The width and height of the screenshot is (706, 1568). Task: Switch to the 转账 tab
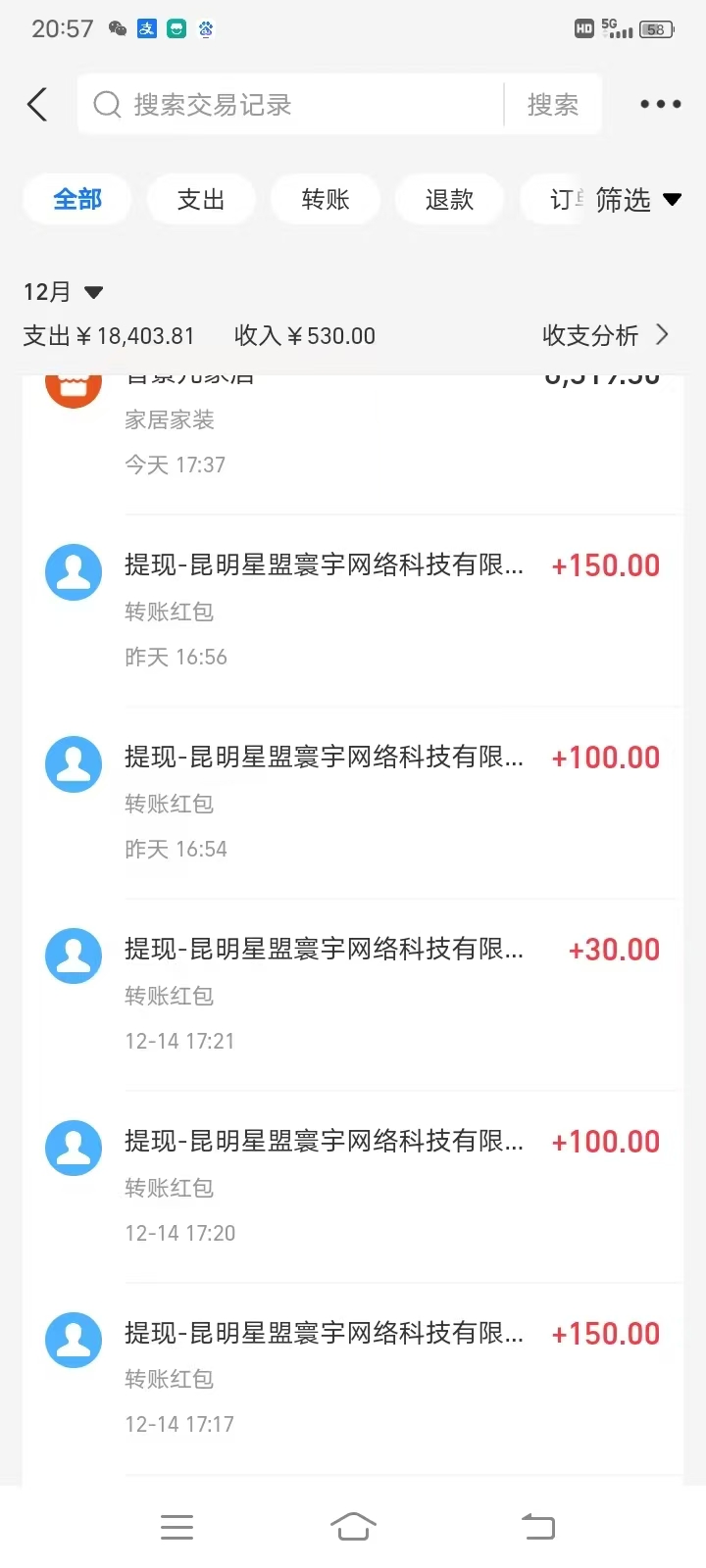point(325,199)
